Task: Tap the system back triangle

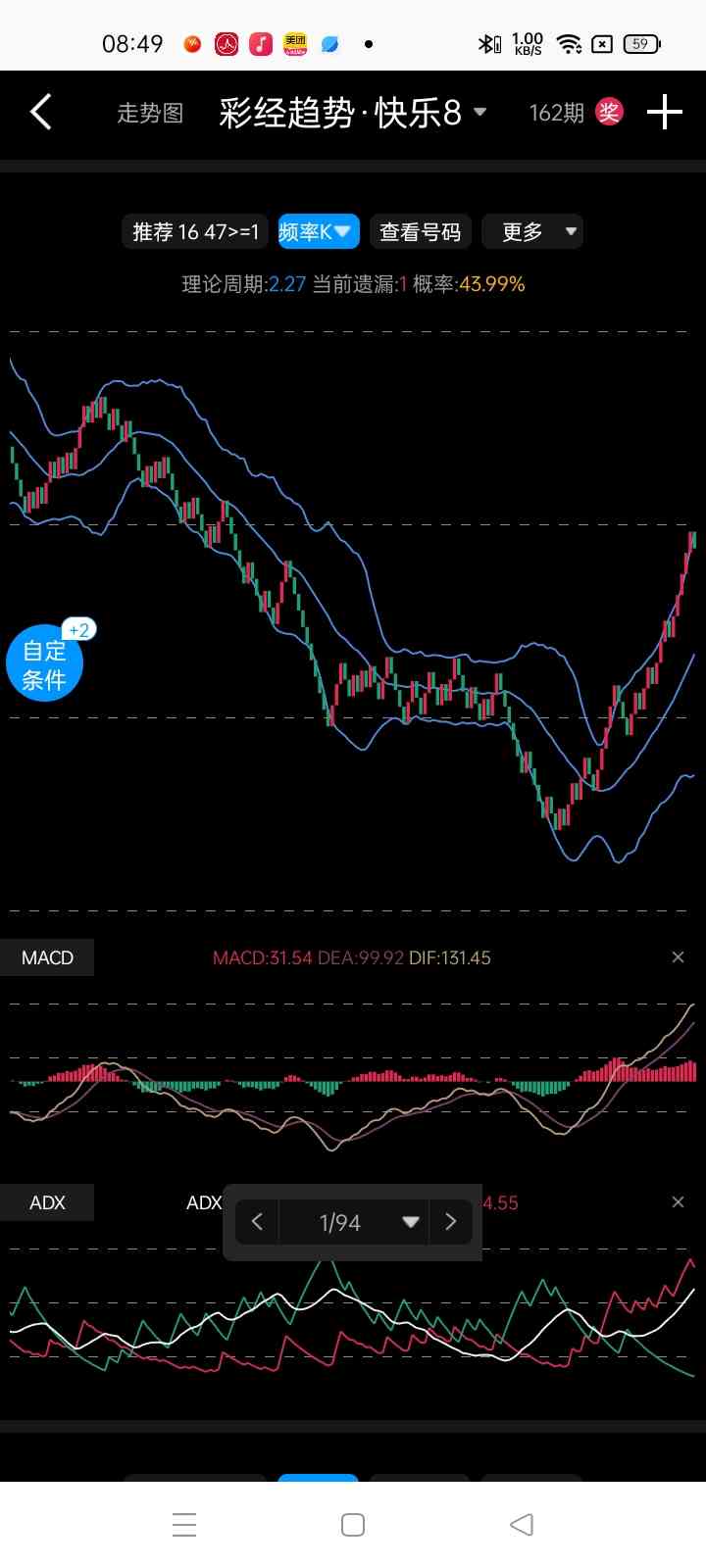Action: point(522,1525)
